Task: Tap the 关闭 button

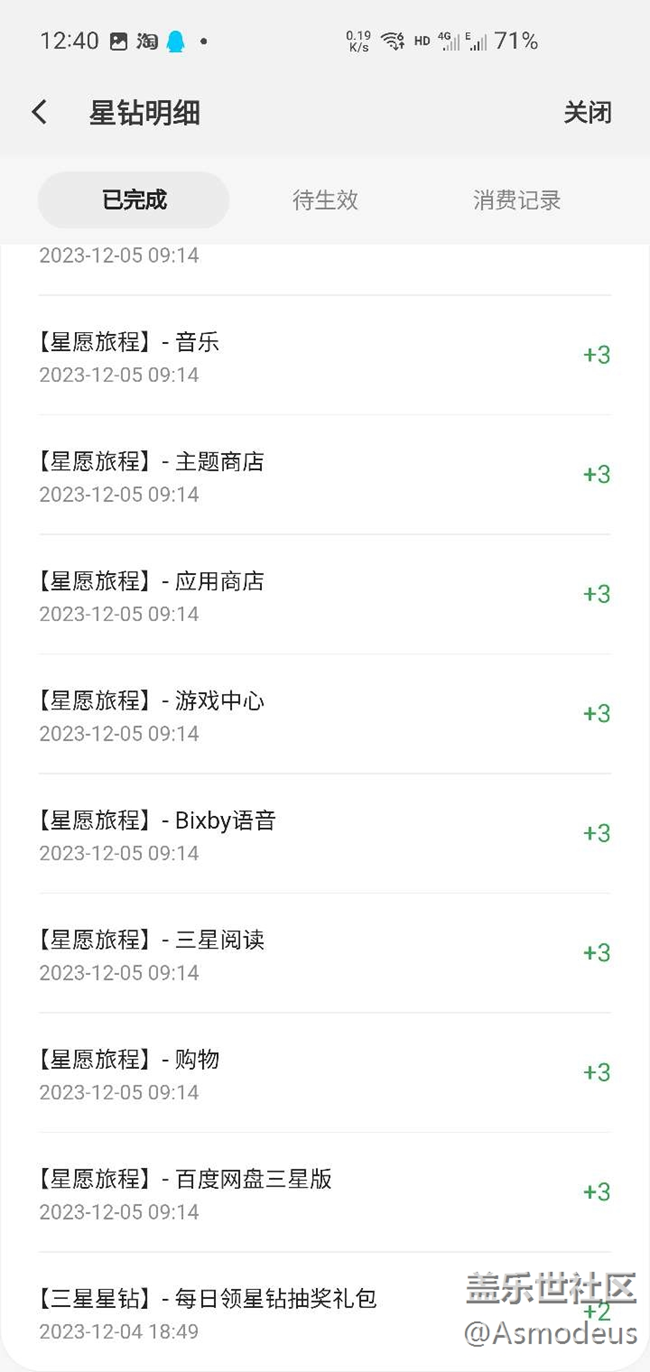Action: pyautogui.click(x=587, y=112)
